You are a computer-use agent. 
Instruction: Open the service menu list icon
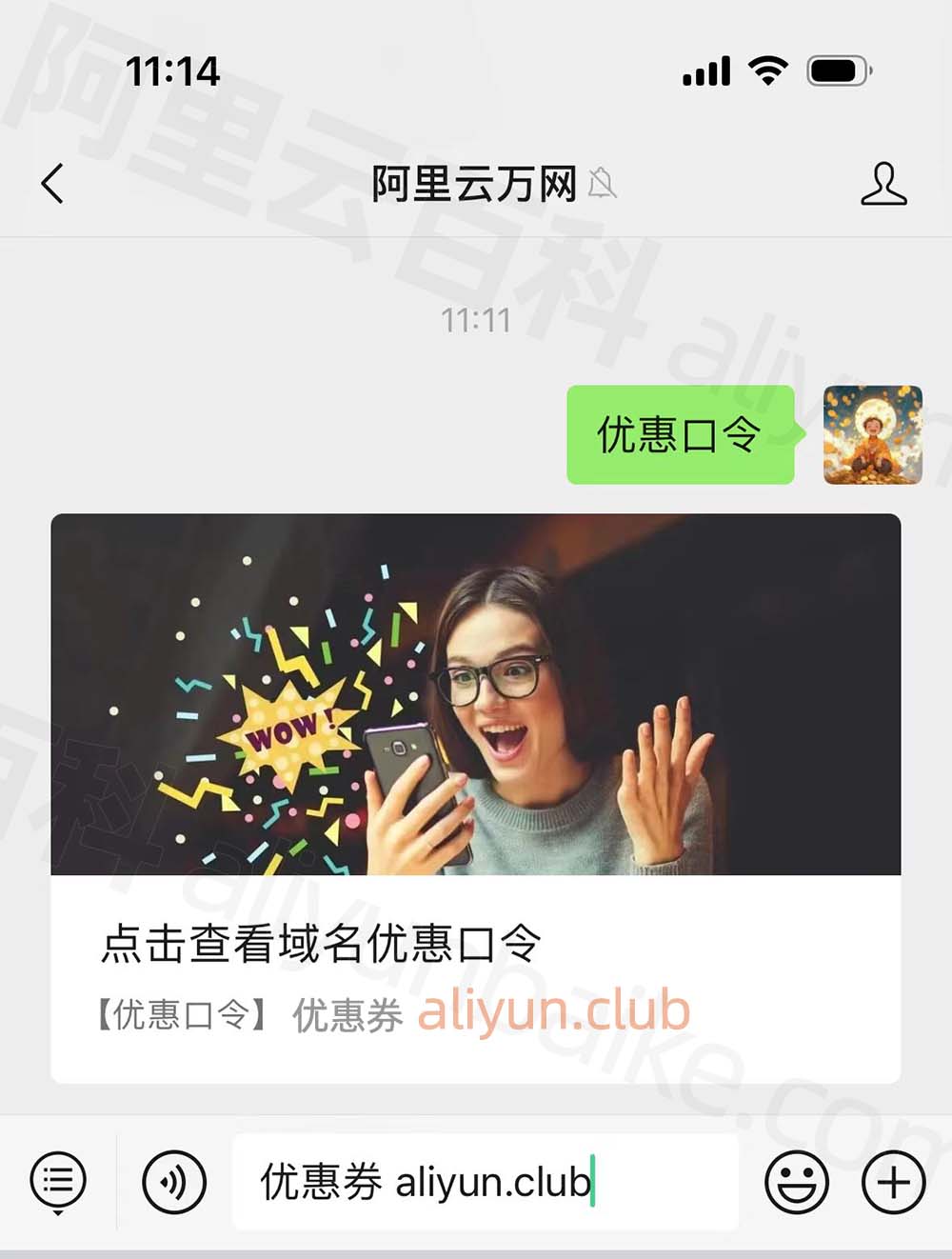(x=58, y=1182)
